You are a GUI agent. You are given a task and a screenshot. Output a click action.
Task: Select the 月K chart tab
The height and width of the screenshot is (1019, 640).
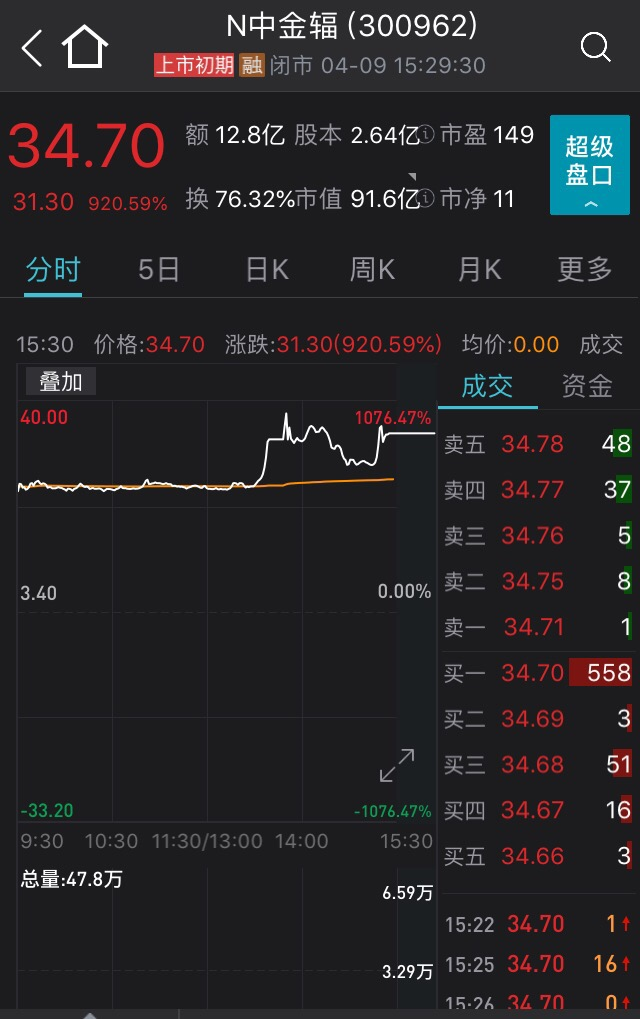pos(479,270)
